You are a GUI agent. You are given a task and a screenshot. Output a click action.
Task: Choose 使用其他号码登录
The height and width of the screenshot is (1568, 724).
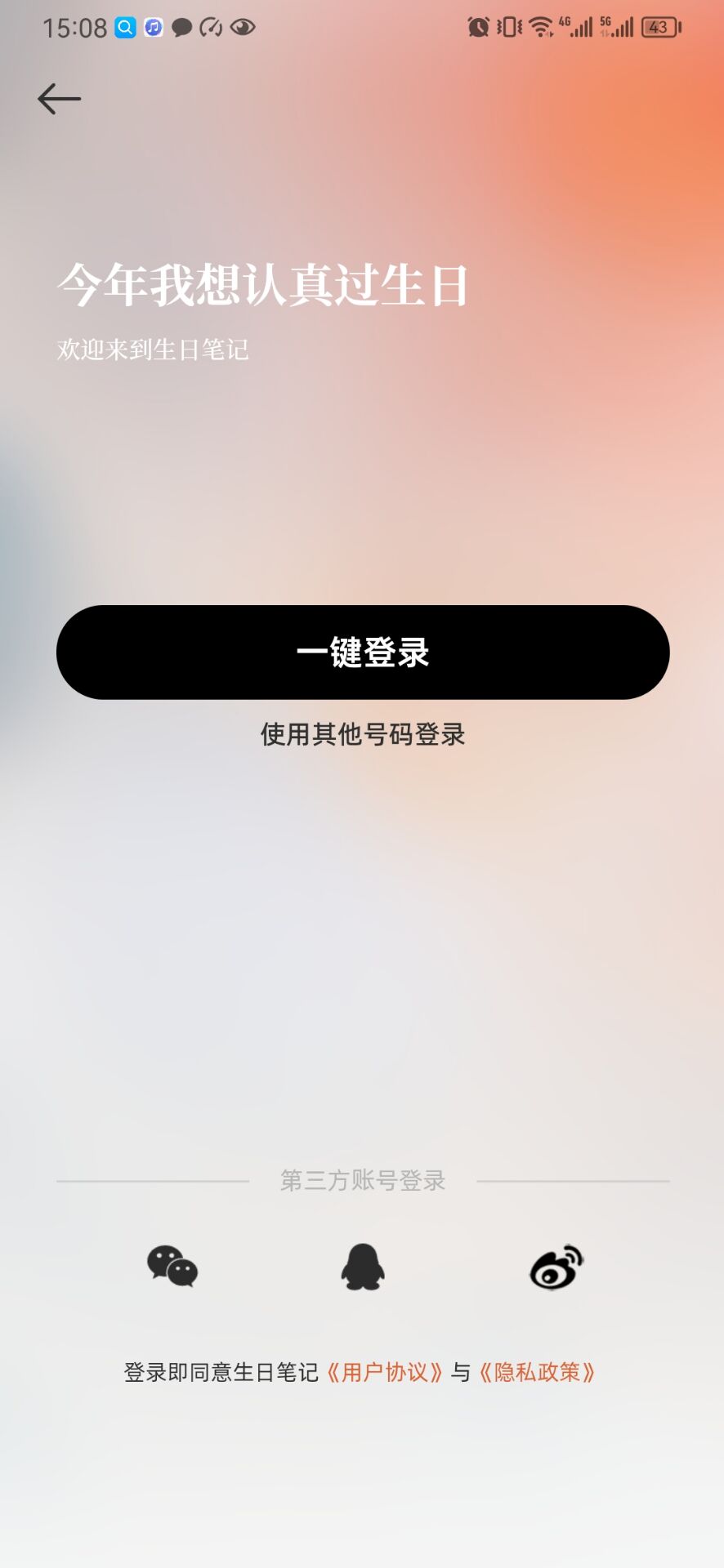click(x=363, y=733)
